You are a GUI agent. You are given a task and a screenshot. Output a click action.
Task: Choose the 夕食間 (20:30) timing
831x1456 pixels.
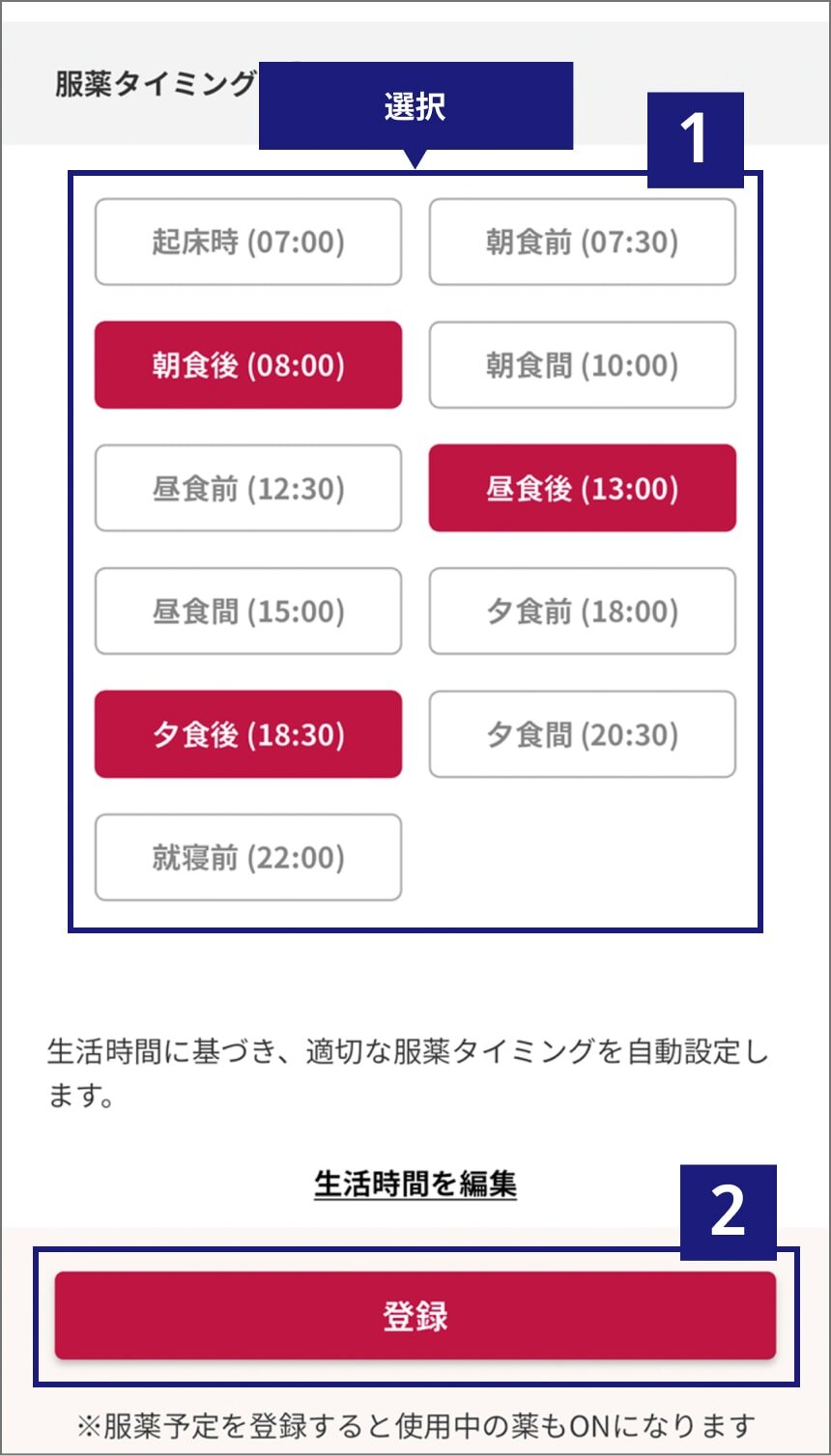pos(583,734)
